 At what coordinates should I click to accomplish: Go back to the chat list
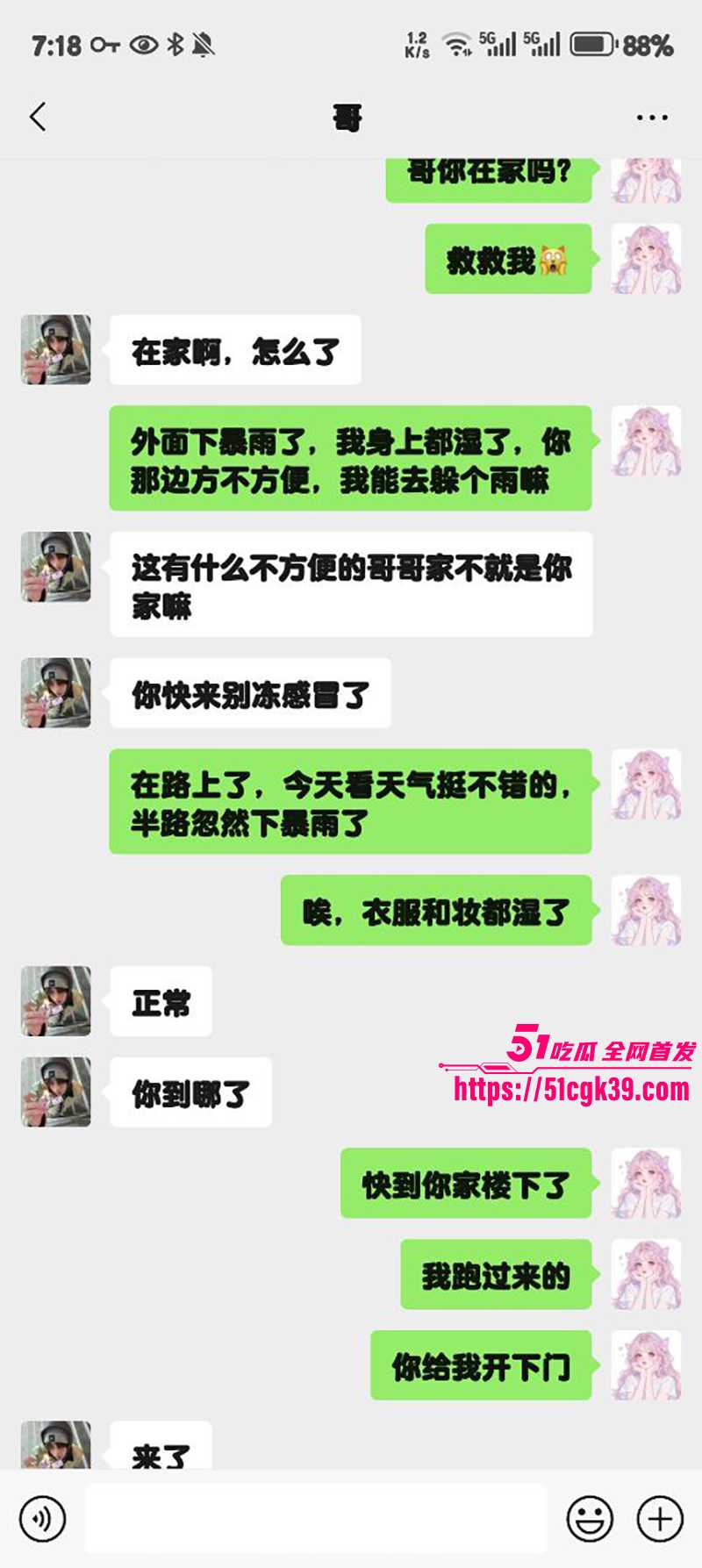tap(38, 117)
